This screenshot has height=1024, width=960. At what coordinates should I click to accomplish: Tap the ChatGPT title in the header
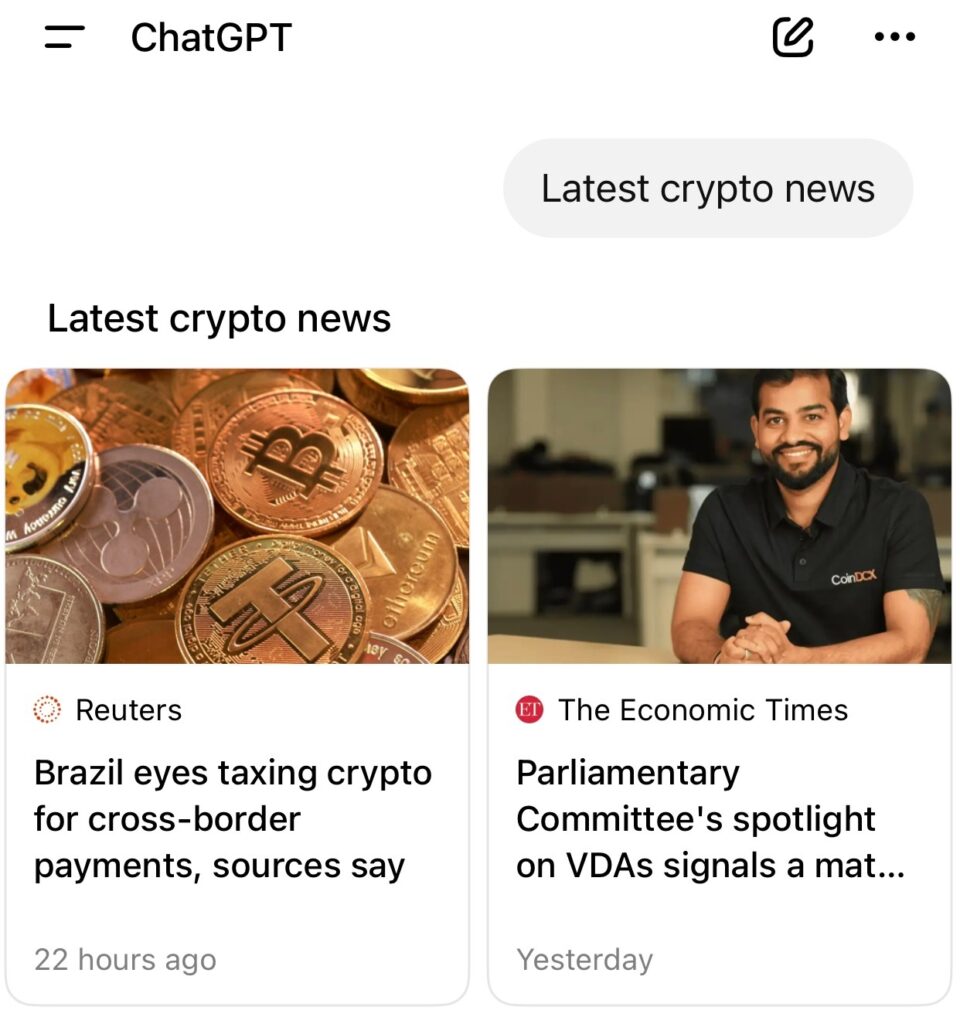click(210, 38)
